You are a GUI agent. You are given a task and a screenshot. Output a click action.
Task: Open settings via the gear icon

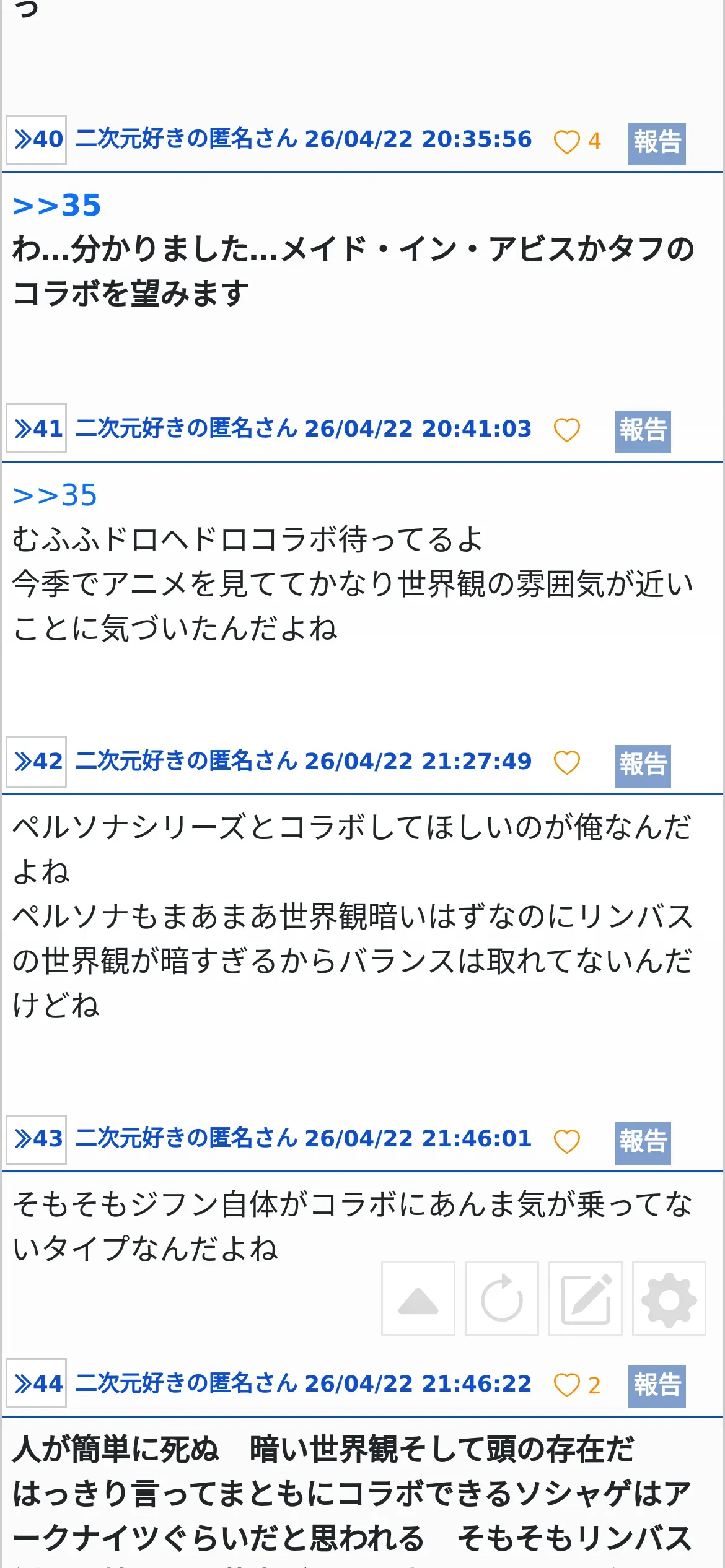point(669,1299)
